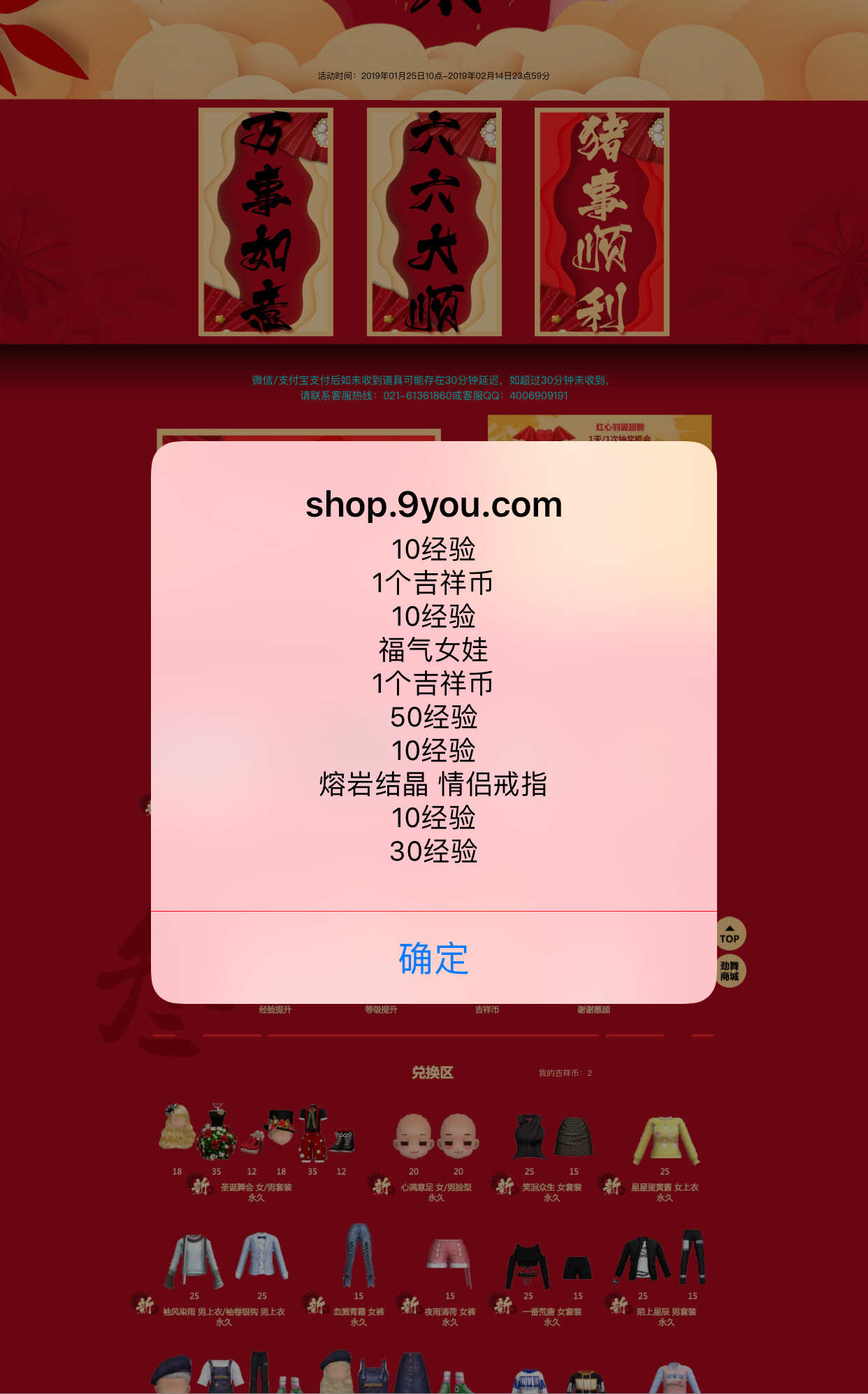Select 血溅青霜 女裤 exchange item

[359, 1258]
